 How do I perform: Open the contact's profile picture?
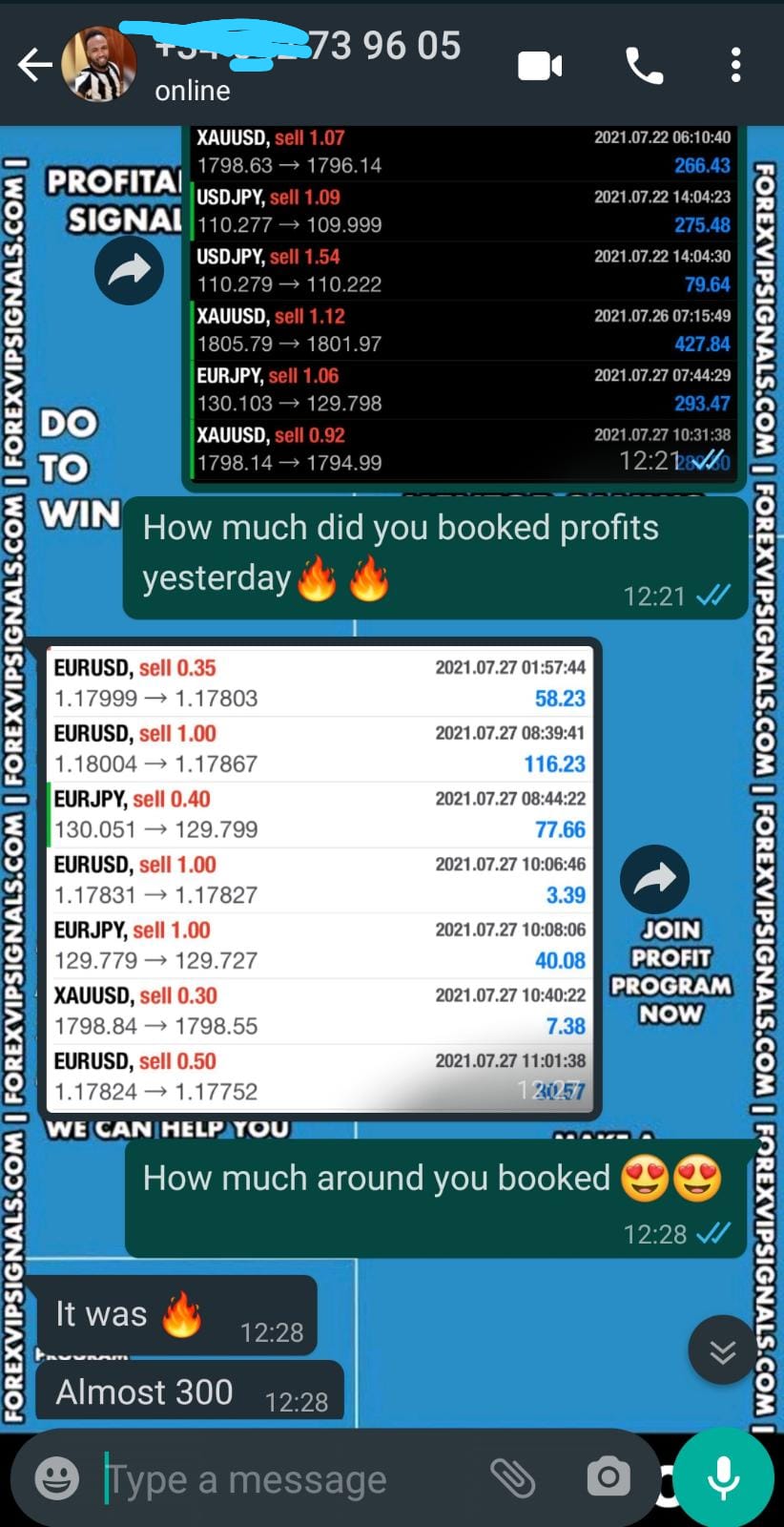coord(98,66)
